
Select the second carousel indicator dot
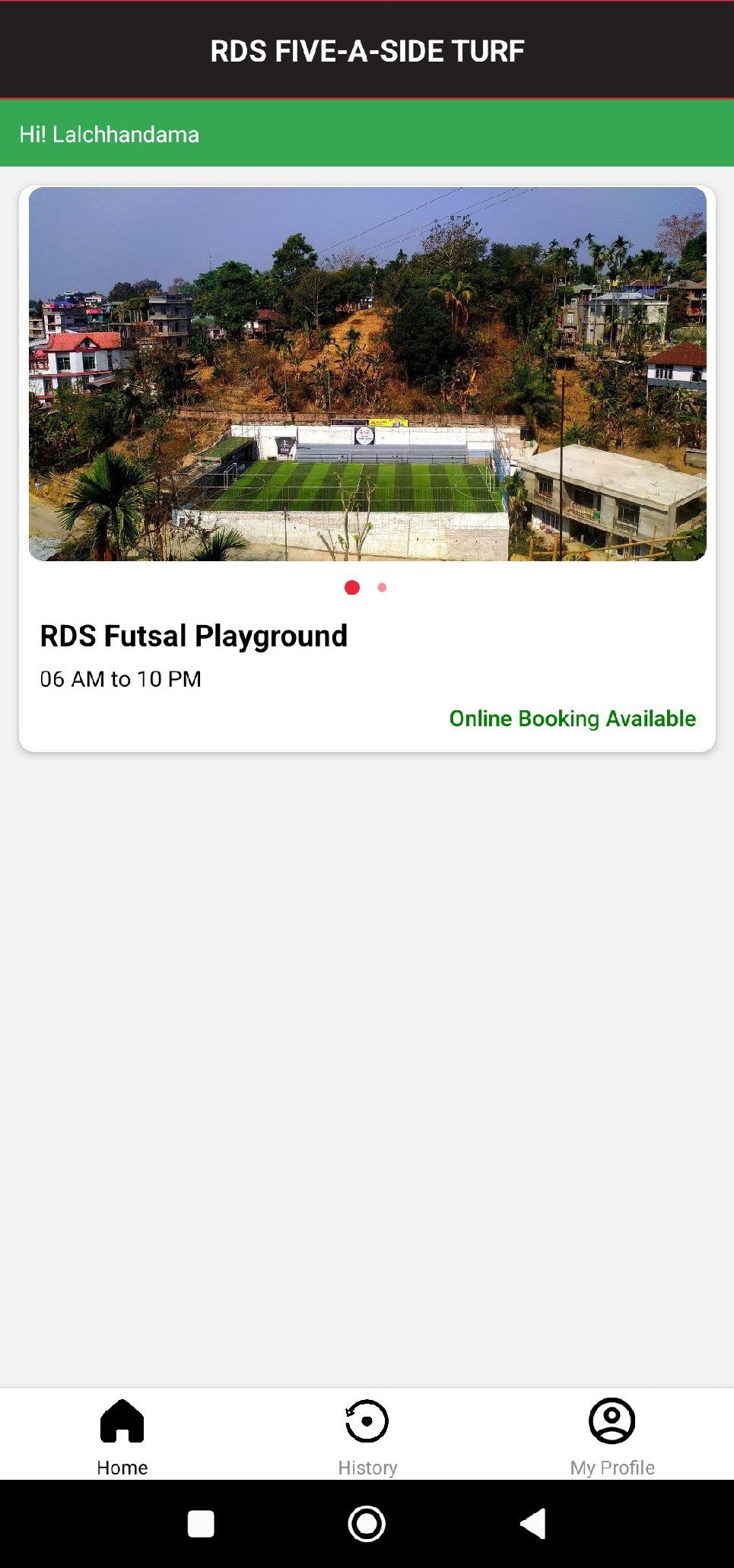[x=381, y=587]
